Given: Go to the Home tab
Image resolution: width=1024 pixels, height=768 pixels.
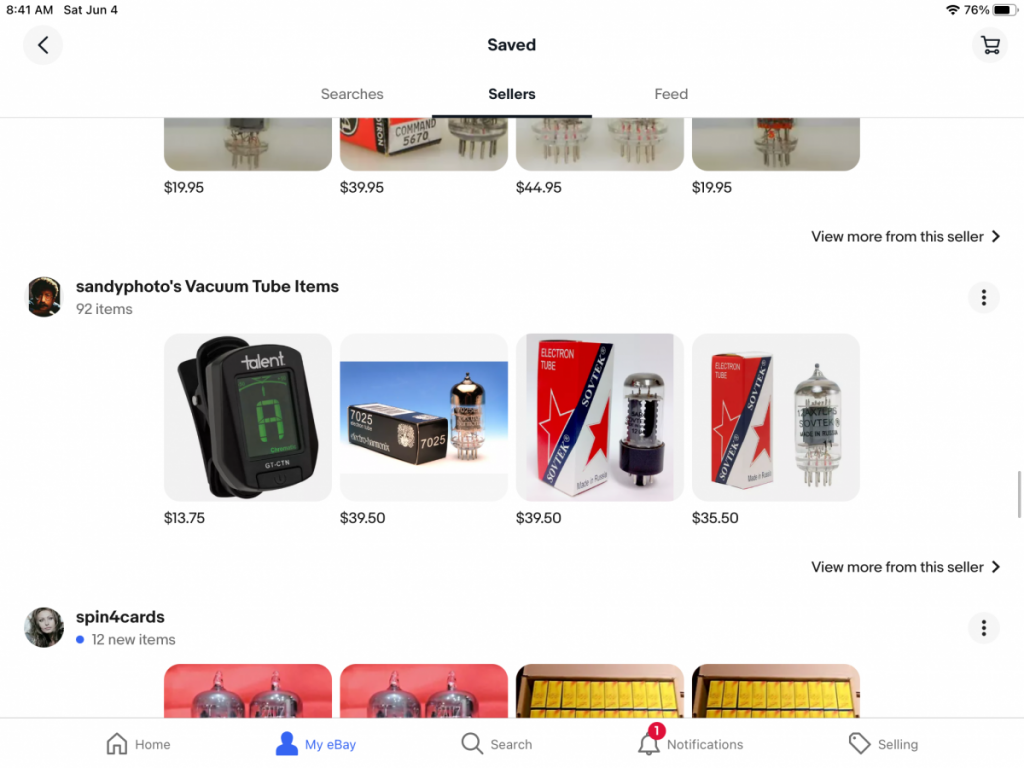Looking at the screenshot, I should (x=138, y=744).
